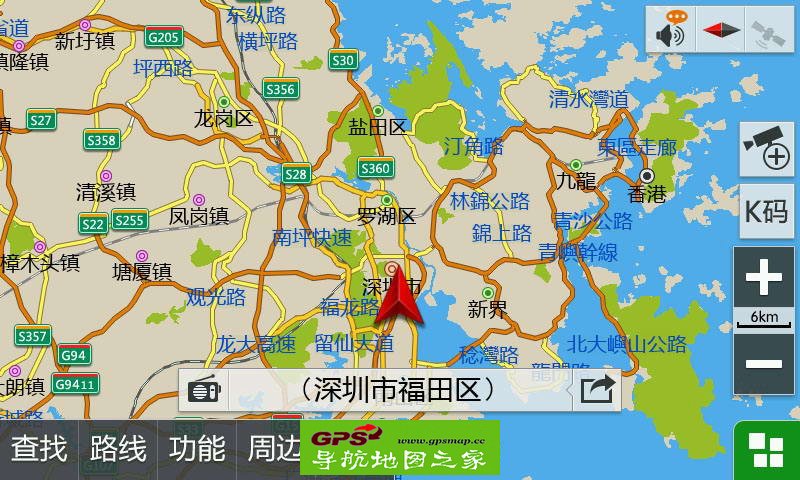Open the 功能 functions menu

coord(197,449)
